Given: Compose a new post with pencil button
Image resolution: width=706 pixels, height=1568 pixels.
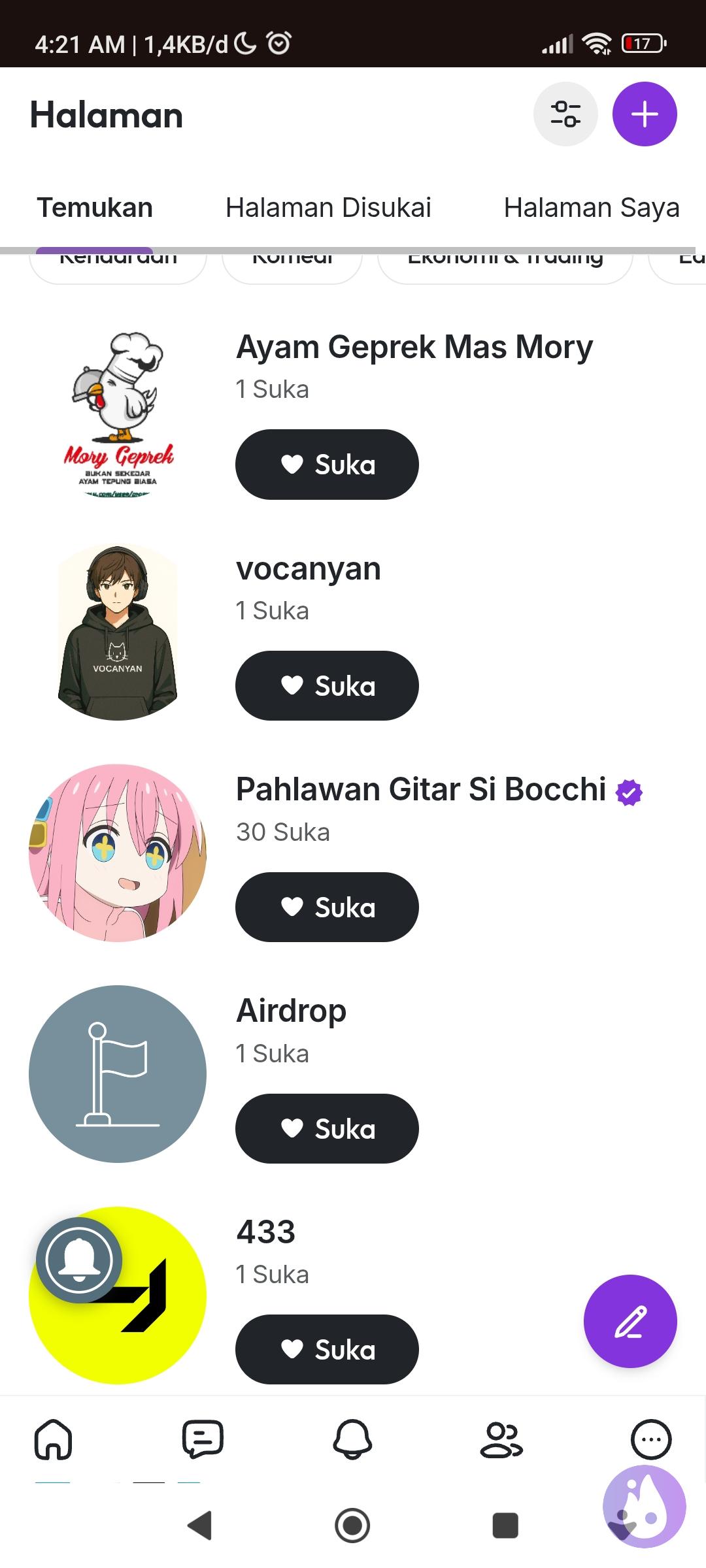Looking at the screenshot, I should pos(630,1321).
